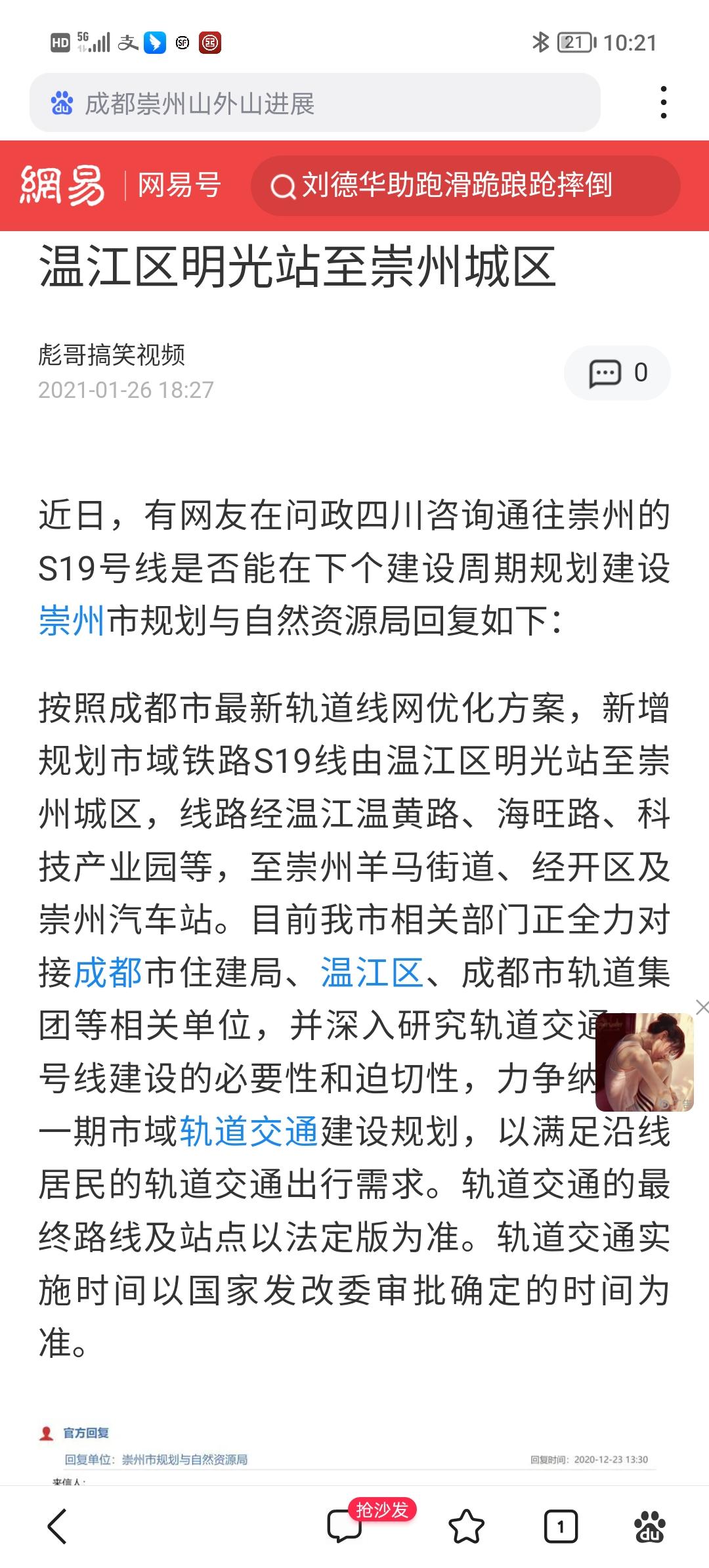Follow the 成都 link before 市住建局
The height and width of the screenshot is (1568, 709).
[x=108, y=973]
